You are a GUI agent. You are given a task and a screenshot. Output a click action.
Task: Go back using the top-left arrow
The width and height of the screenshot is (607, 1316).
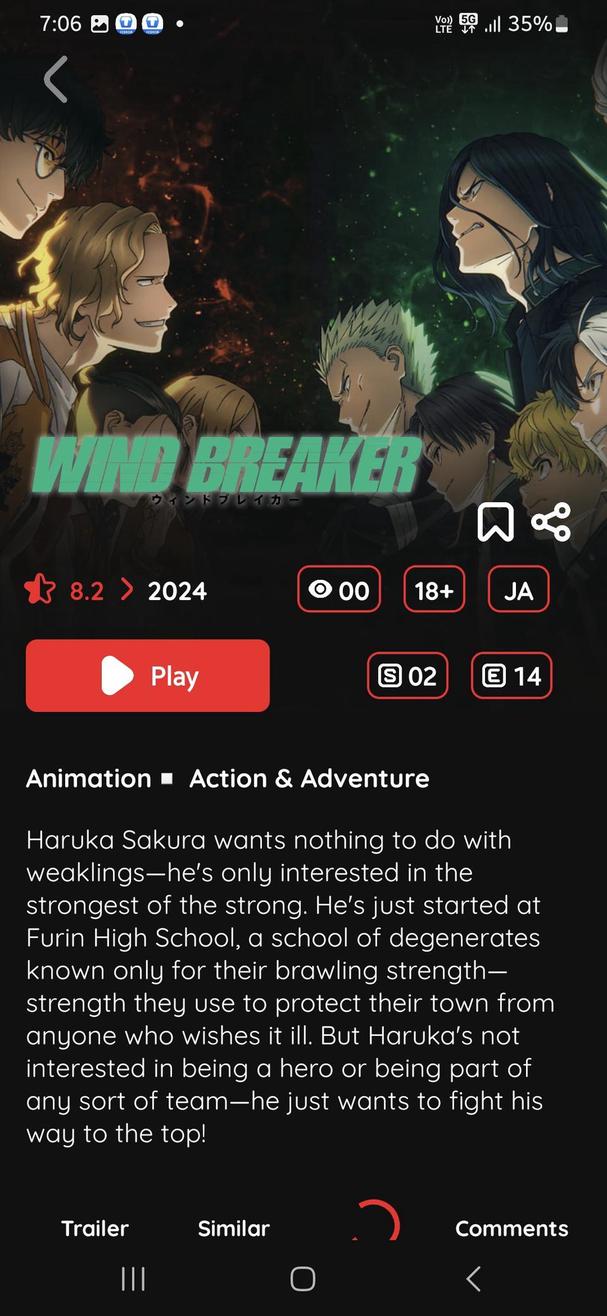(56, 80)
